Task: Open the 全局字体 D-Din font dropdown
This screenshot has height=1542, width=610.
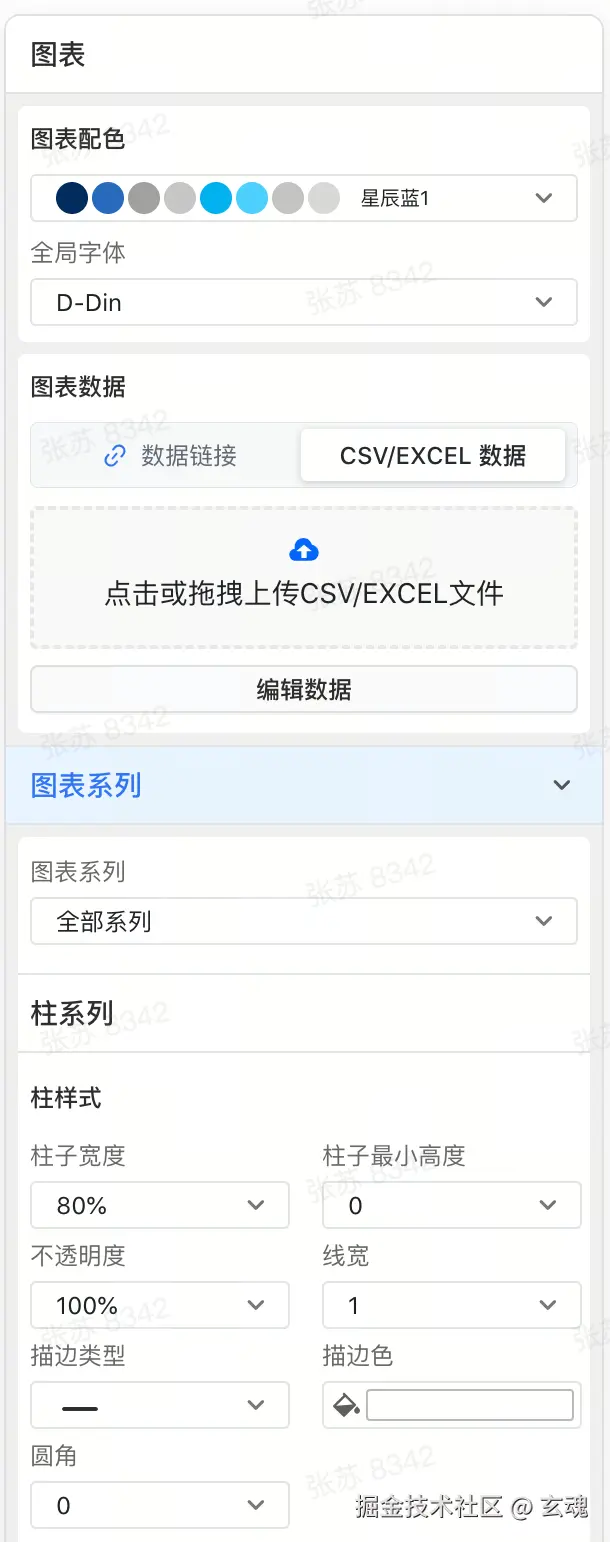Action: 304,302
